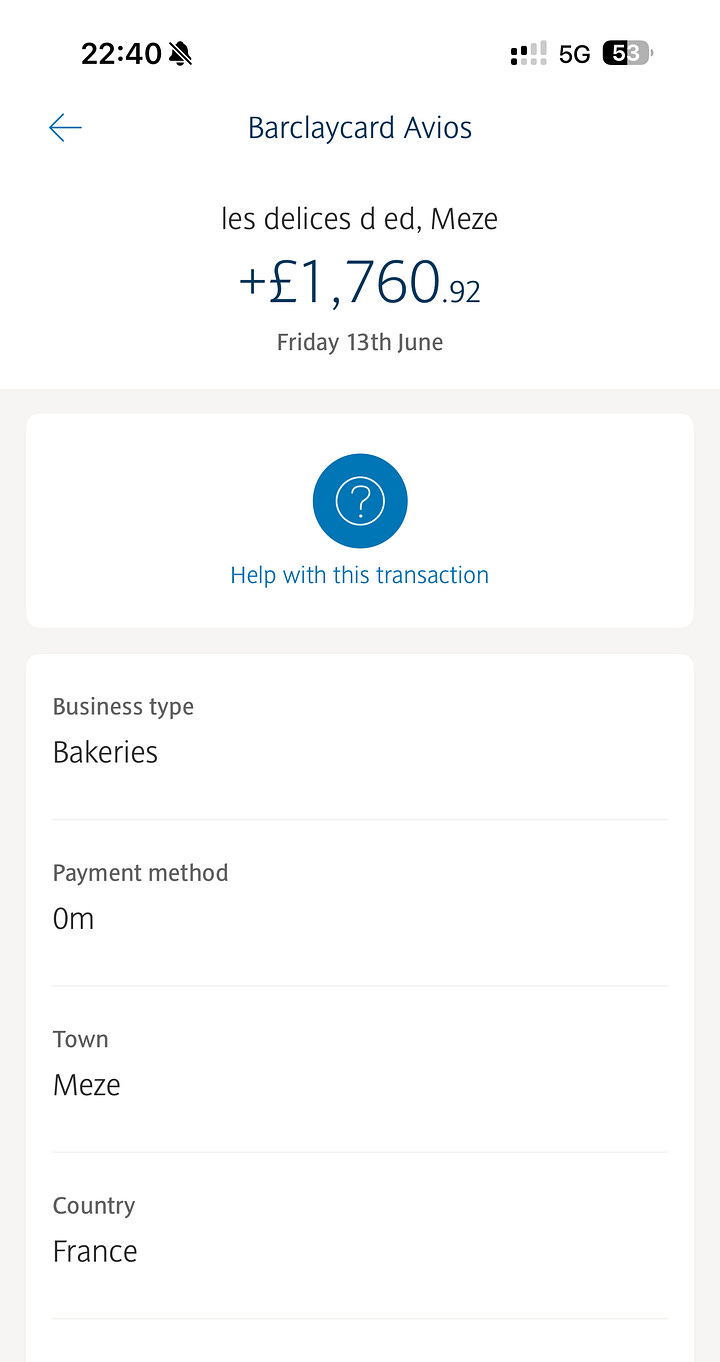Go back using the arrow icon

point(65,128)
